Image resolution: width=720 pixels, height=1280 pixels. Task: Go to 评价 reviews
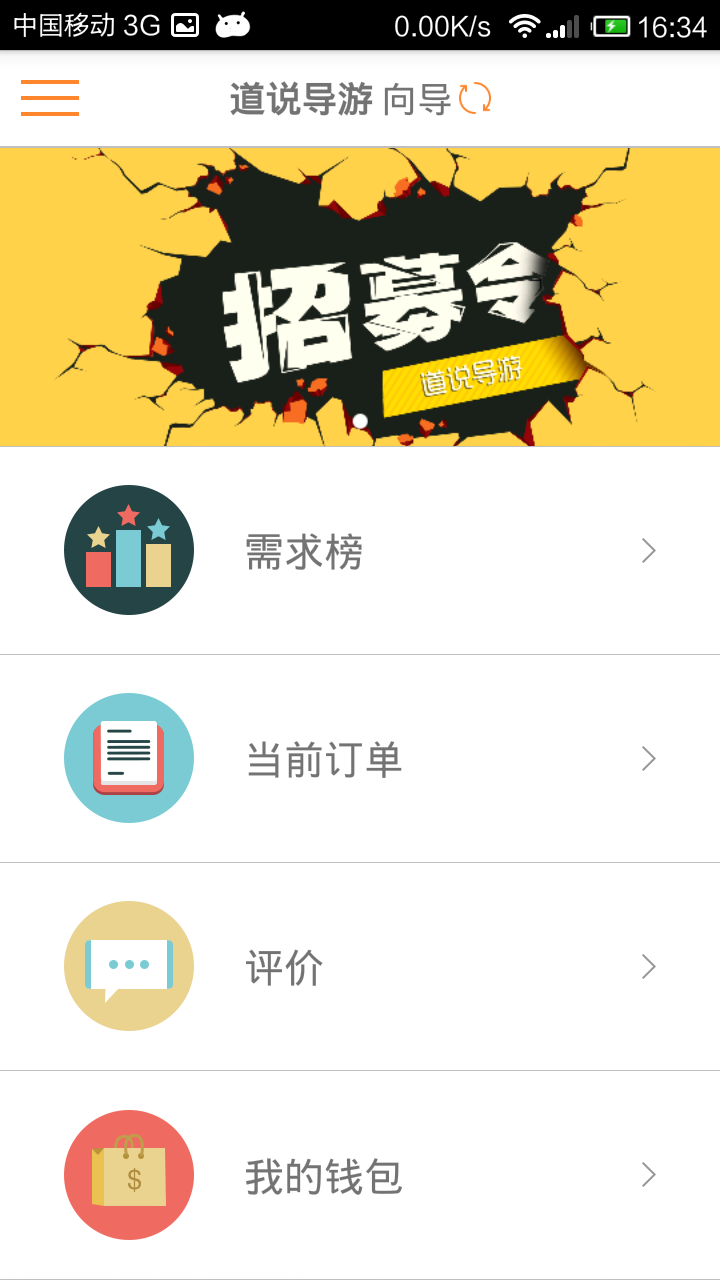pyautogui.click(x=360, y=967)
